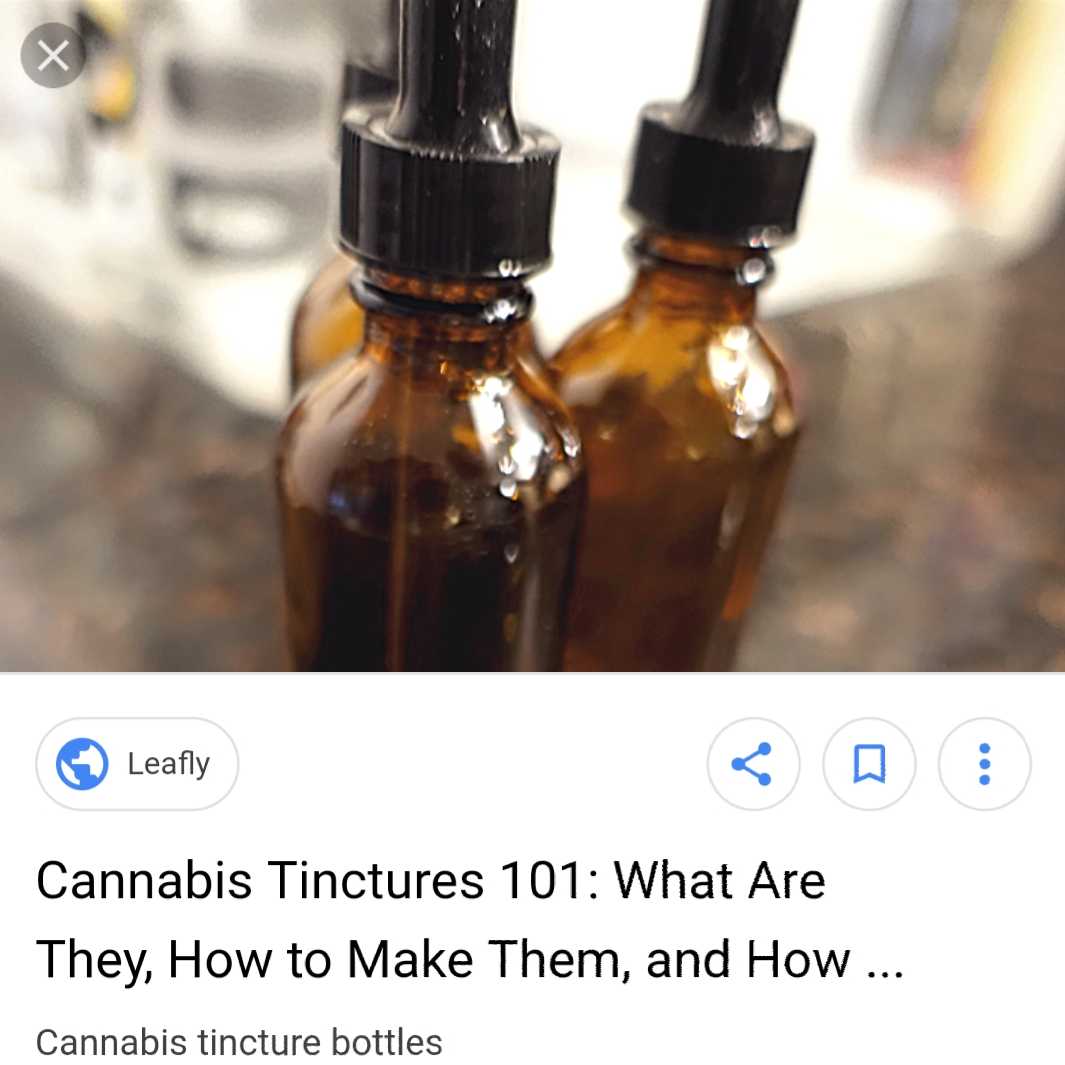Share this image result
This screenshot has width=1065, height=1065.
[x=752, y=764]
